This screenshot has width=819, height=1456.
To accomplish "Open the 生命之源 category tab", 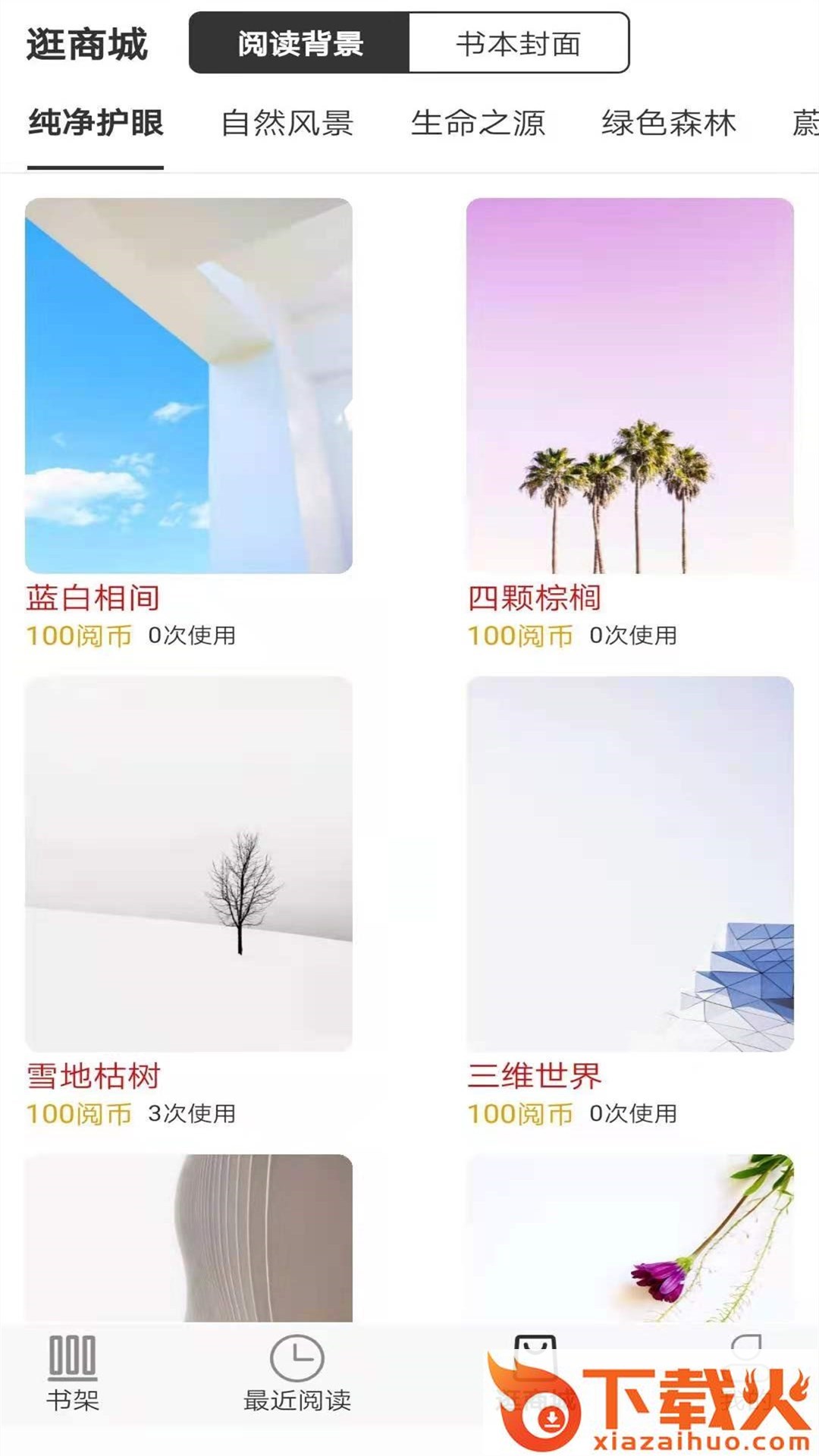I will 478,123.
